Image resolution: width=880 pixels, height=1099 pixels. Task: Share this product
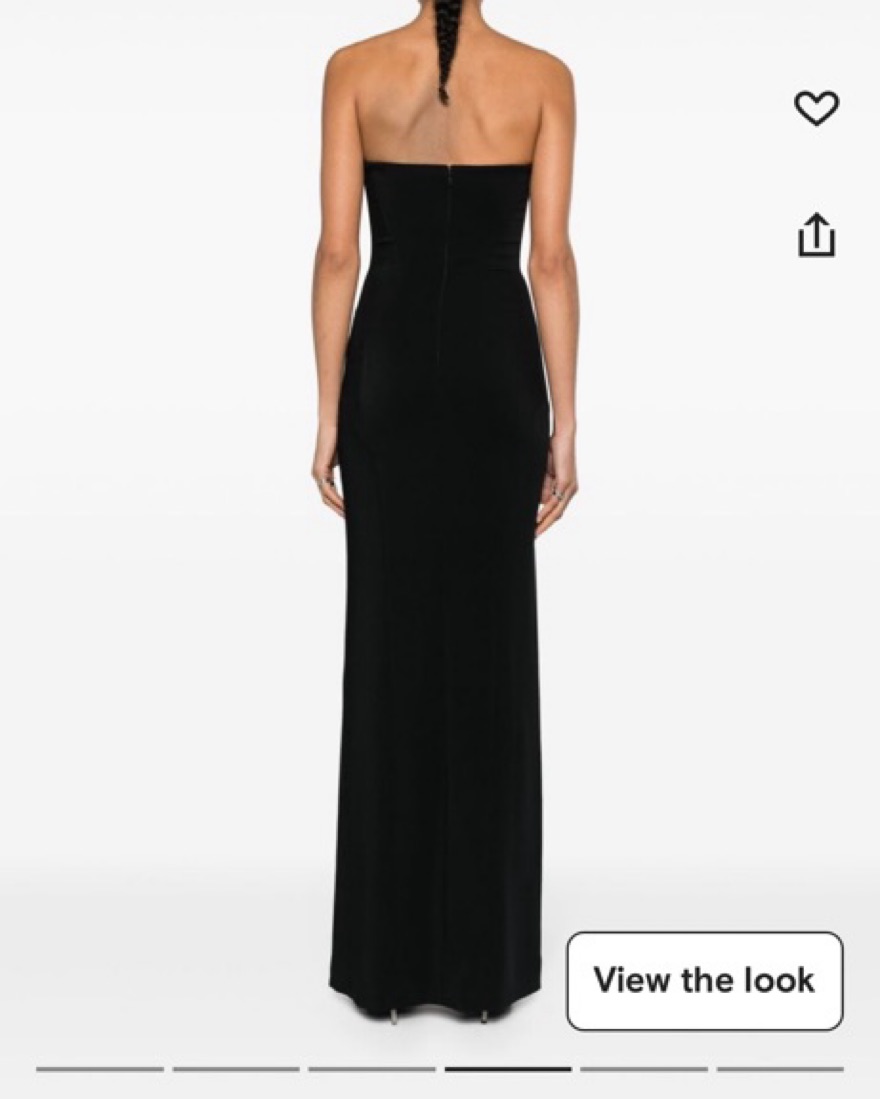(816, 235)
